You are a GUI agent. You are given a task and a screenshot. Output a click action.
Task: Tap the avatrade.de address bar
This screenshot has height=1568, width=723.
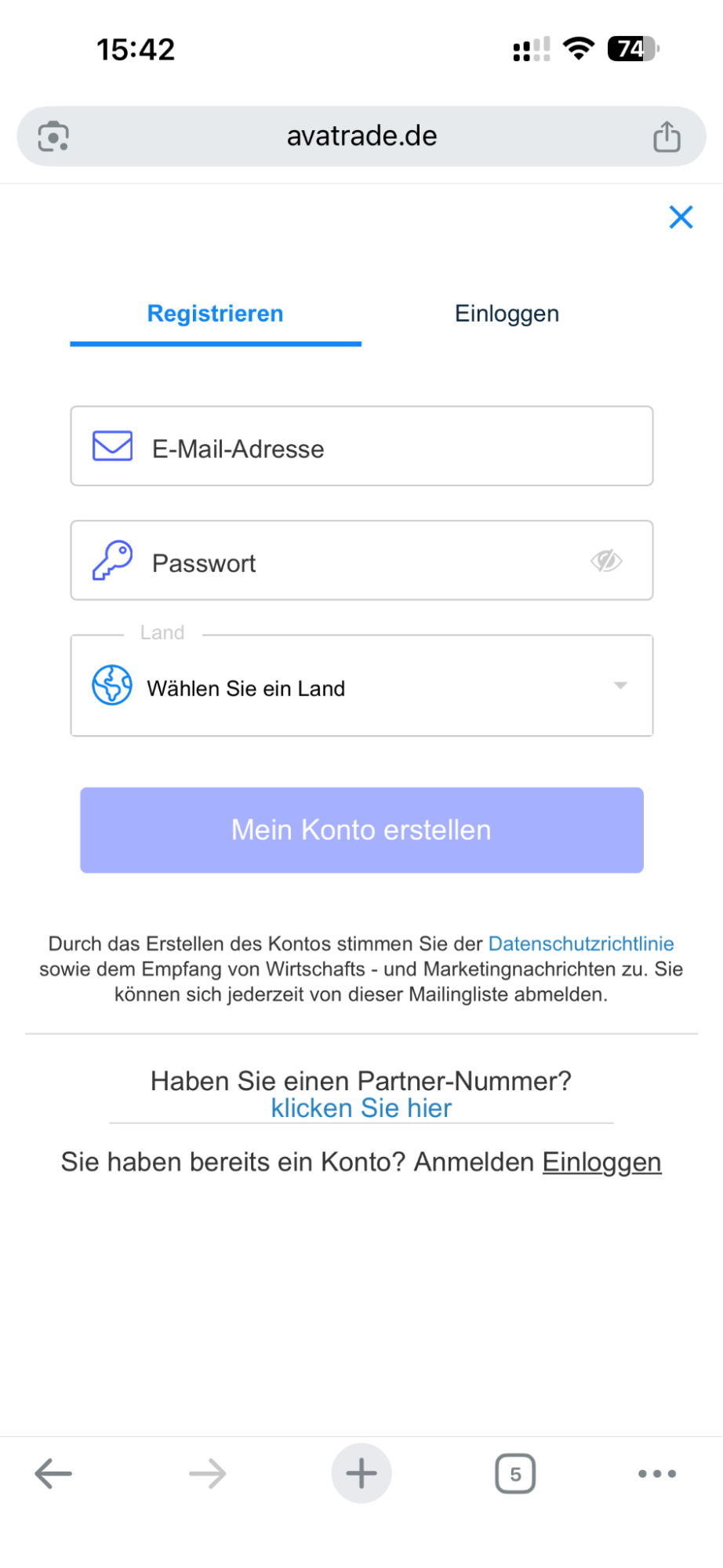(x=361, y=136)
